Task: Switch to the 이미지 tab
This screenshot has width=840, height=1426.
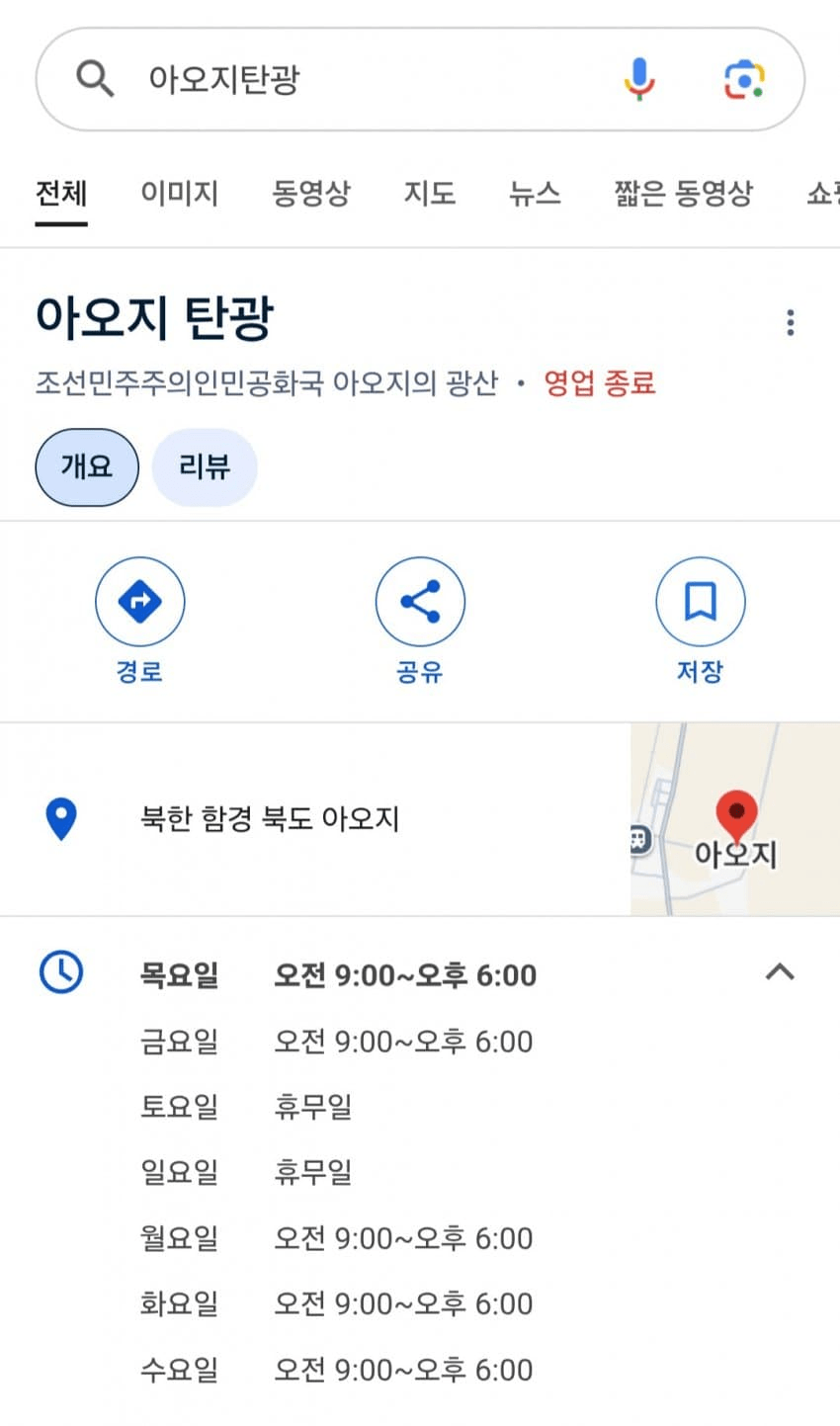Action: [179, 193]
